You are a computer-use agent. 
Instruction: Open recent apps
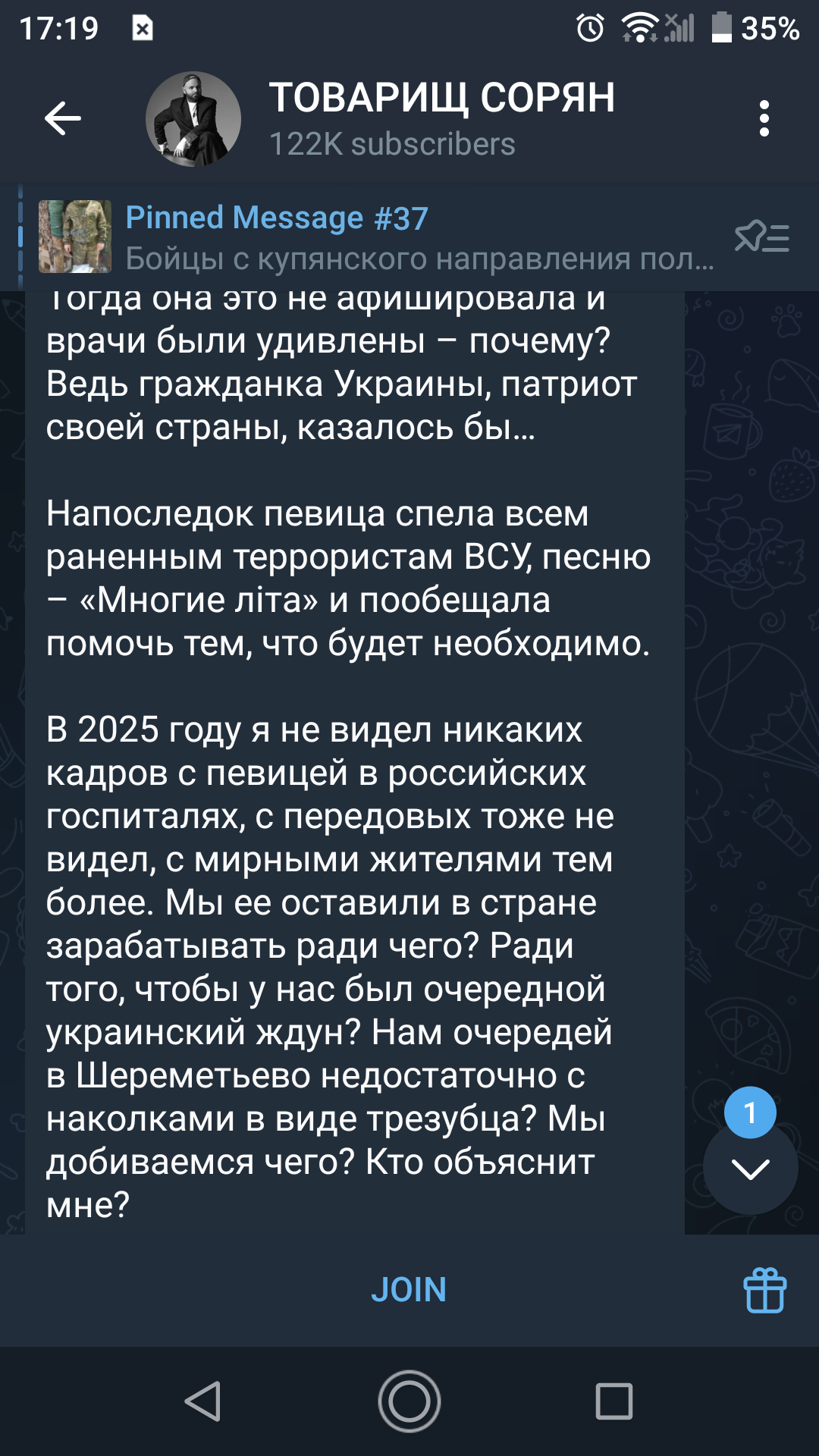[x=613, y=1401]
